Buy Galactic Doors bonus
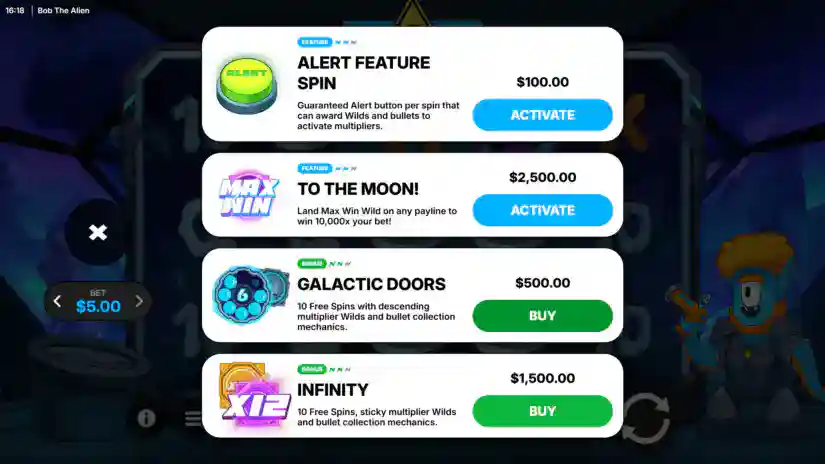 [x=542, y=316]
